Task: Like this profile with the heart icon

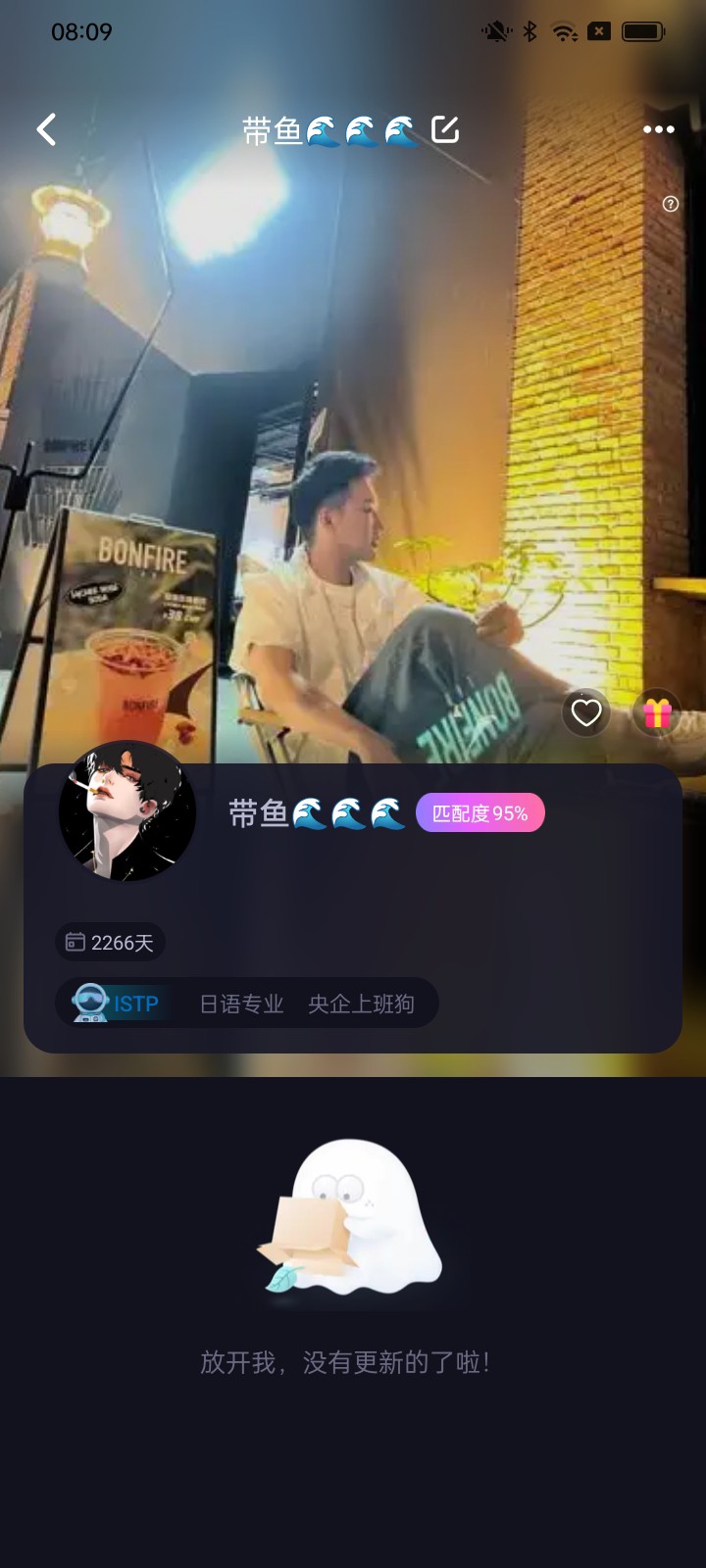Action: click(x=586, y=712)
